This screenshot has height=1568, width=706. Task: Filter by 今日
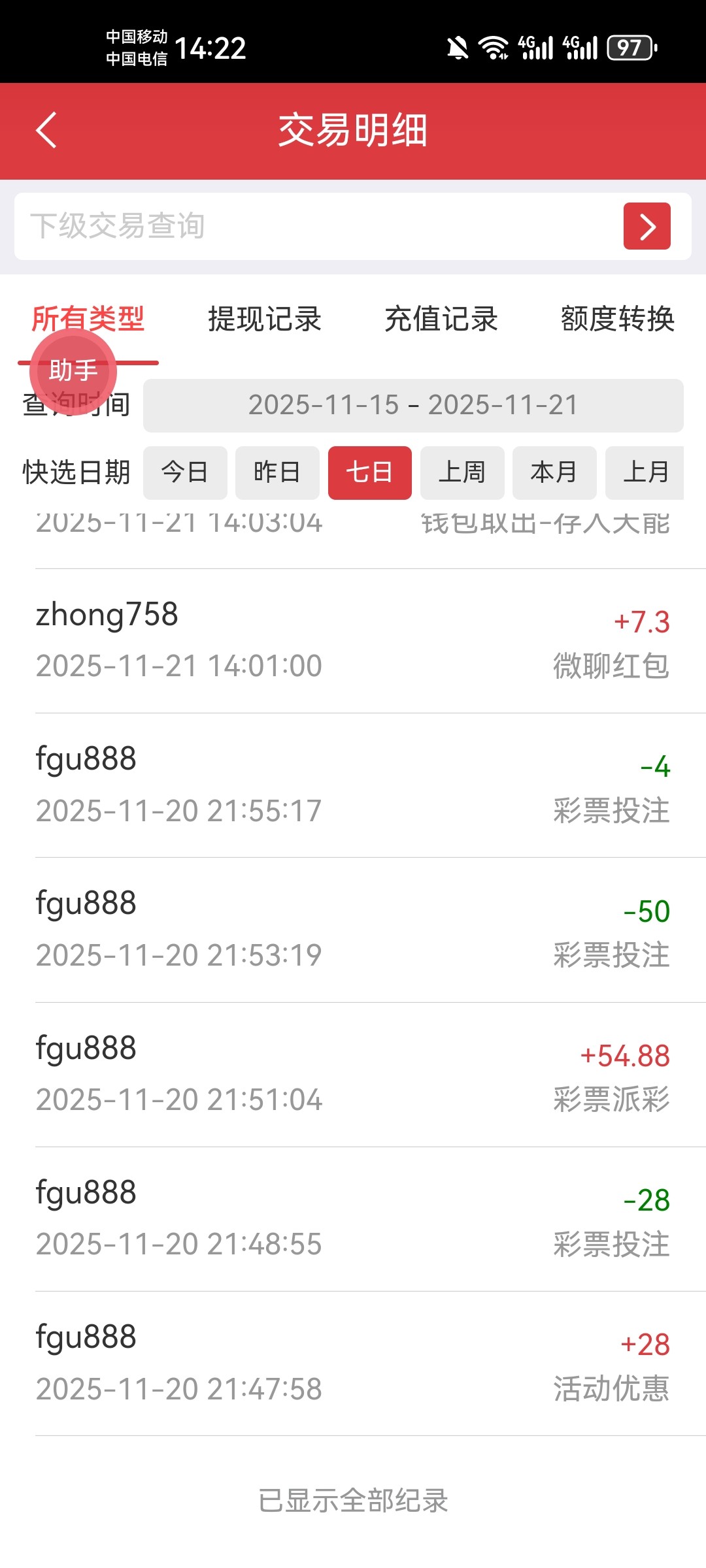pyautogui.click(x=185, y=472)
